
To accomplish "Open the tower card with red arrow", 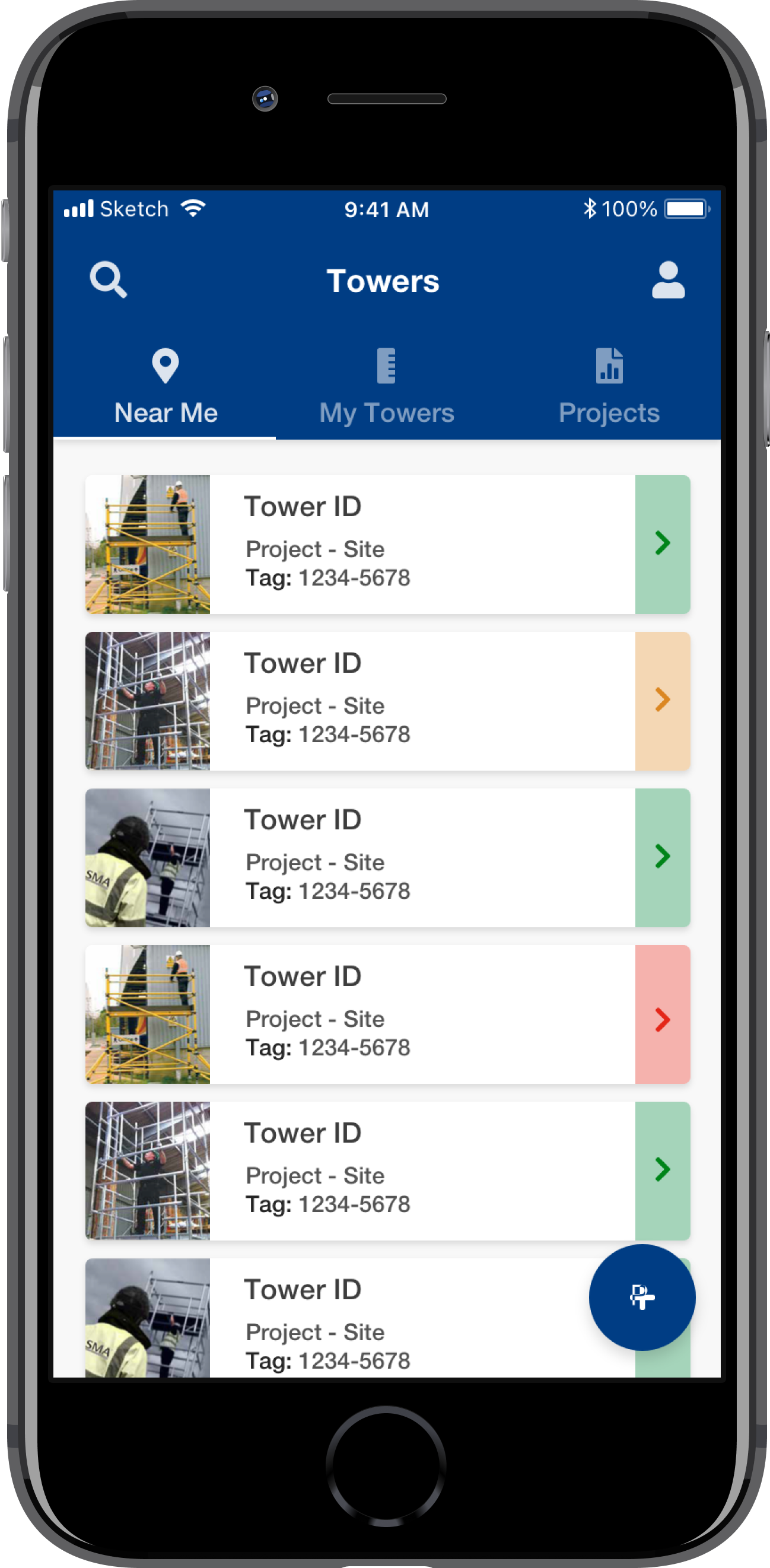I will click(661, 1014).
